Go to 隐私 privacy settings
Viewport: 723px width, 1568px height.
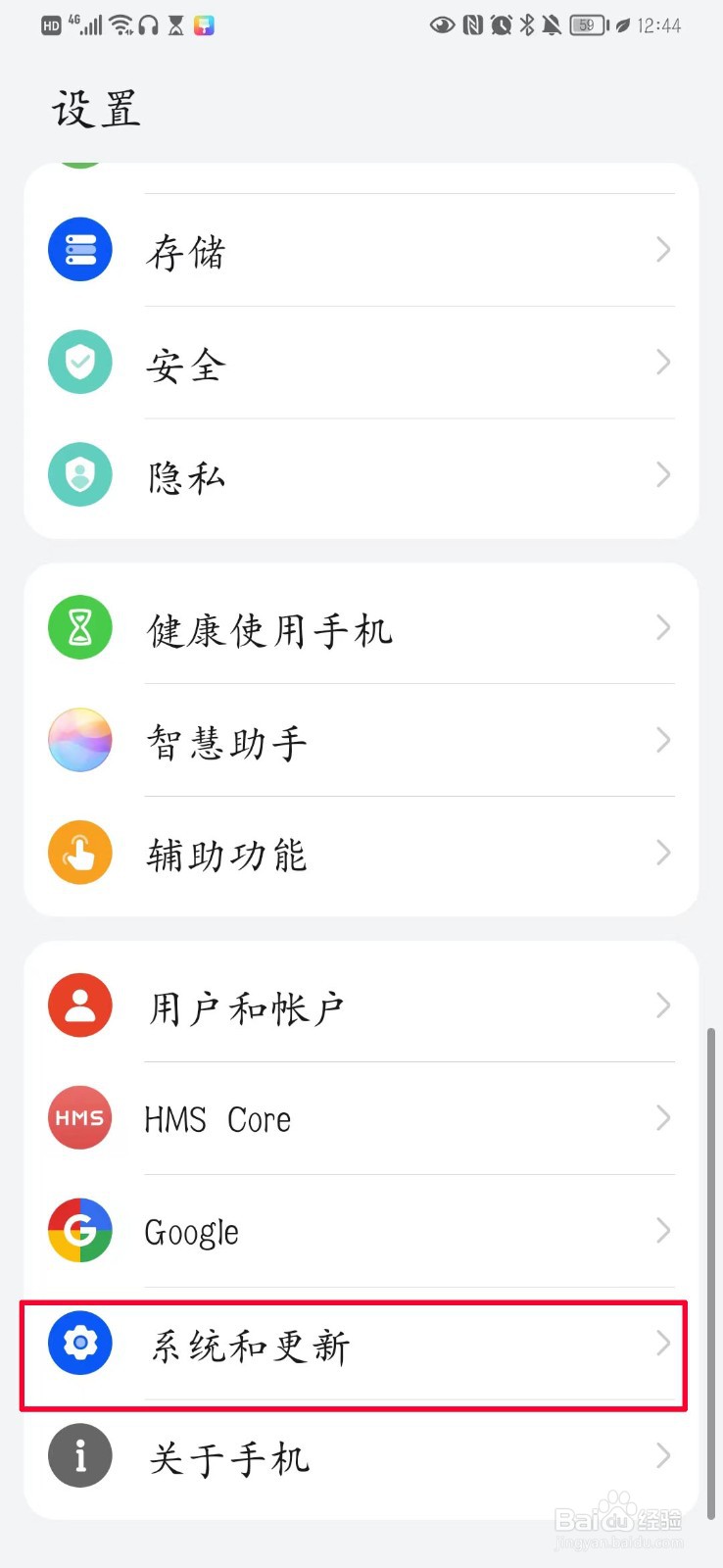(361, 476)
